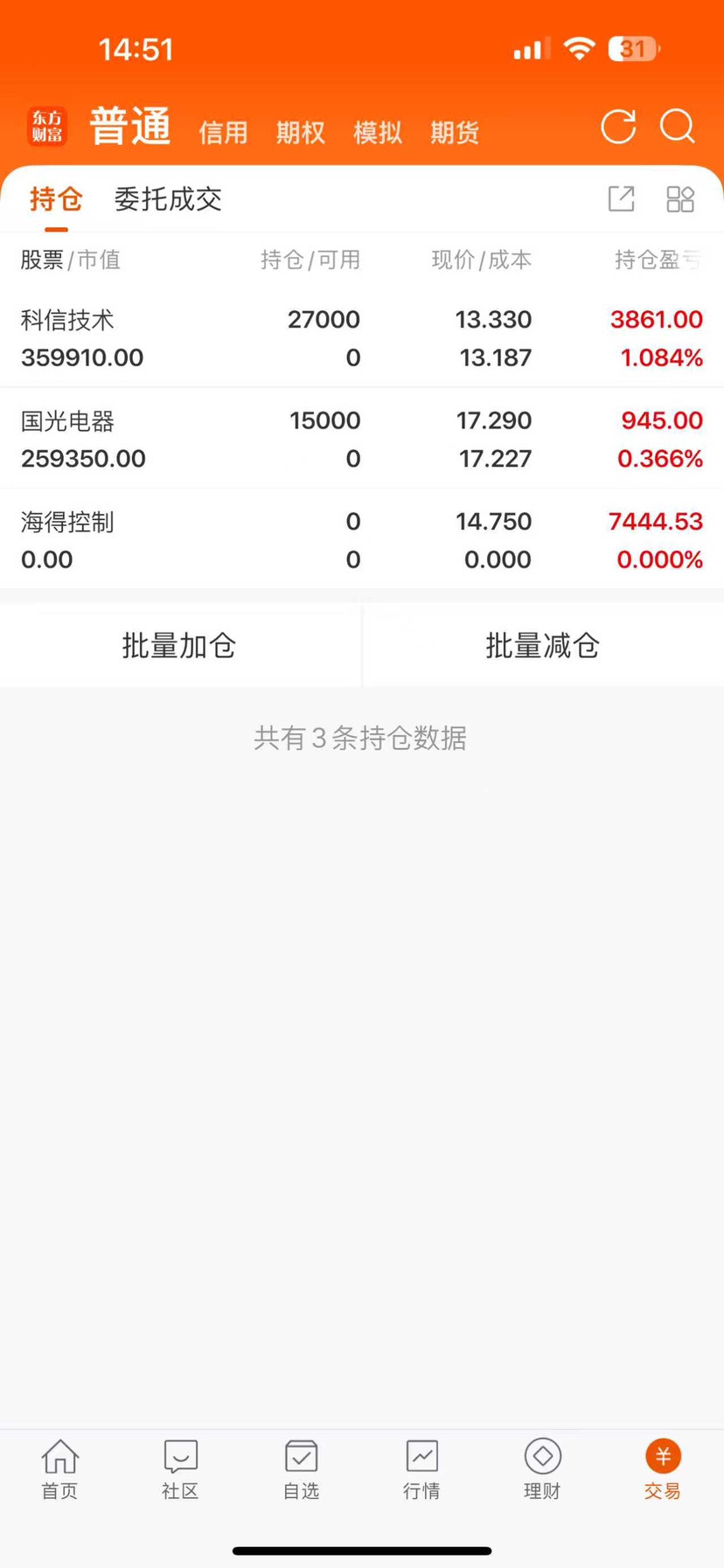
Task: Open the 国光电器 holding row
Action: (x=362, y=439)
